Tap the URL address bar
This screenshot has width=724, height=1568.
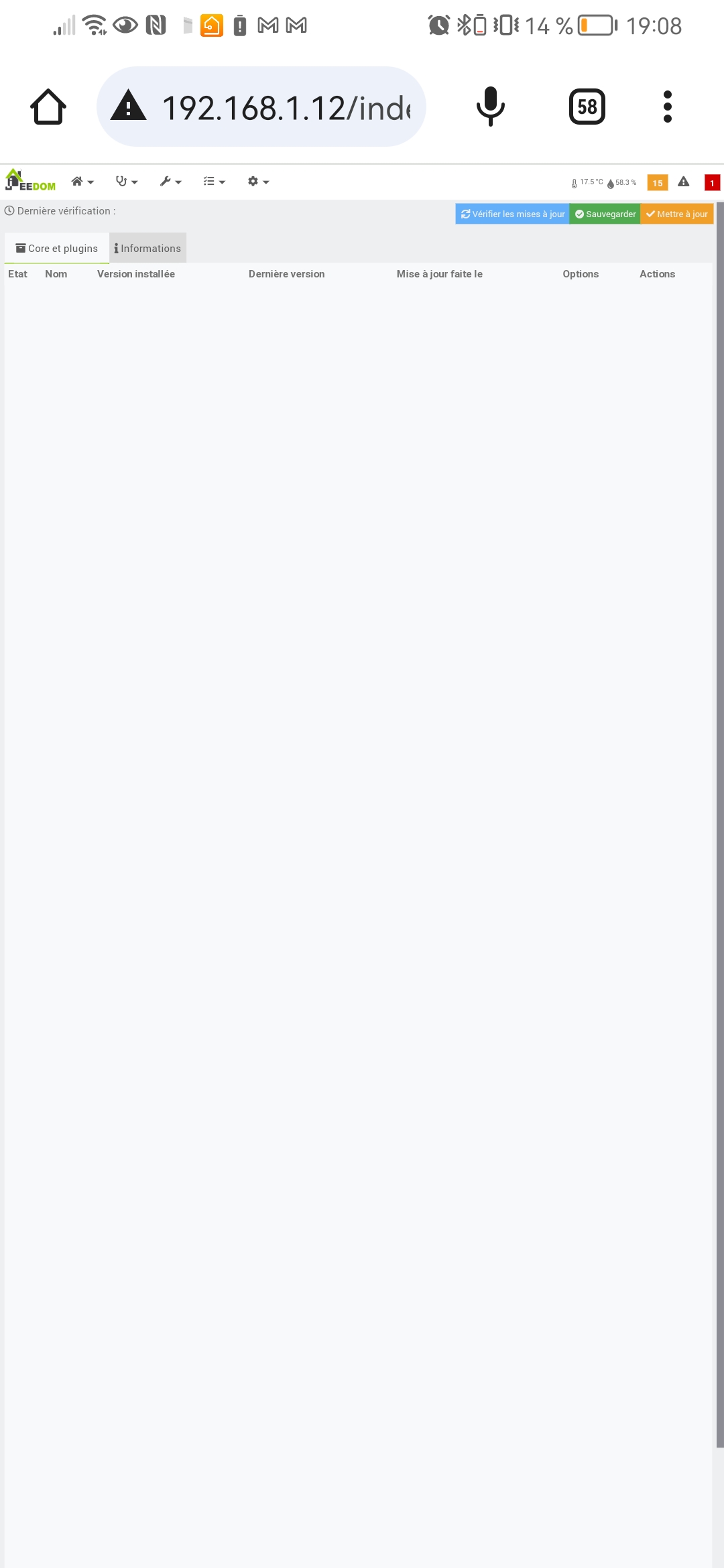[x=261, y=107]
